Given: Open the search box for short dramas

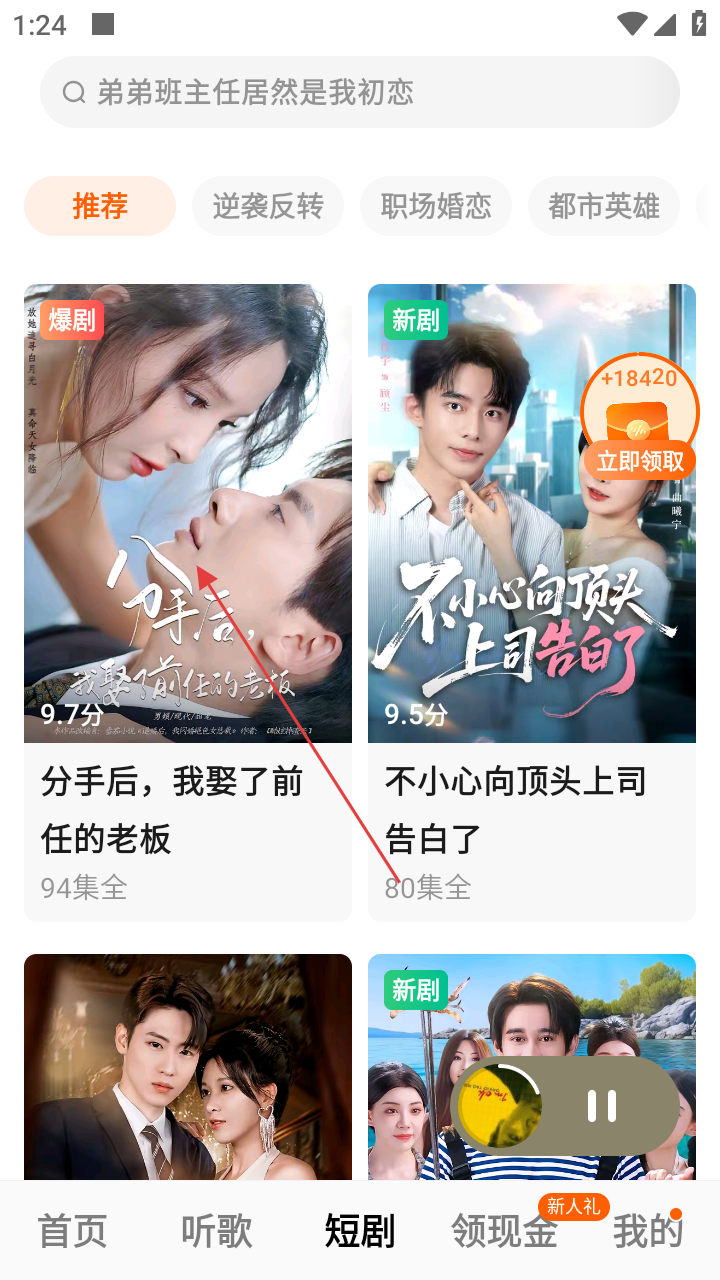Looking at the screenshot, I should pyautogui.click(x=360, y=92).
